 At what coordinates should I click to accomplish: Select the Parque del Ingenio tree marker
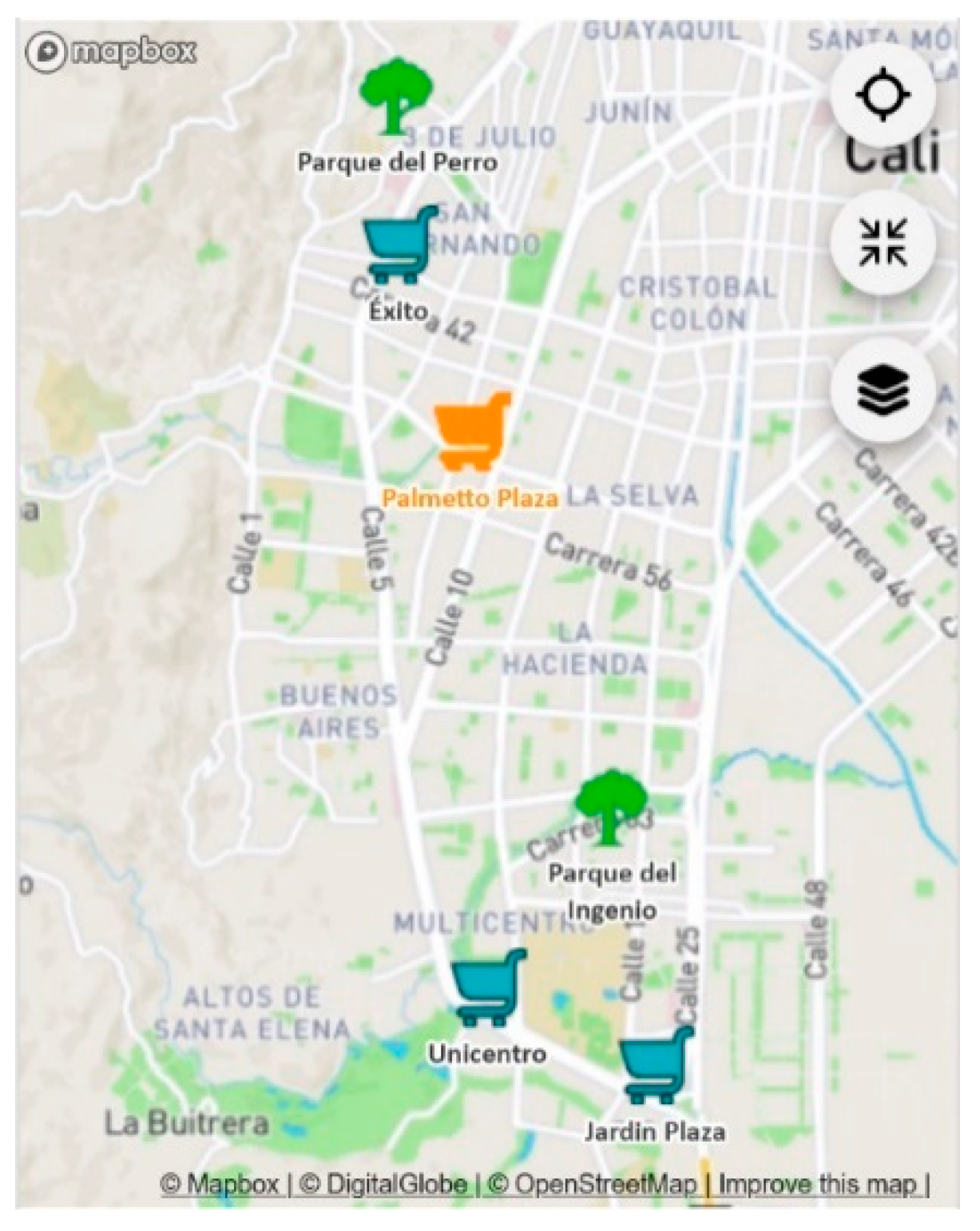[611, 807]
